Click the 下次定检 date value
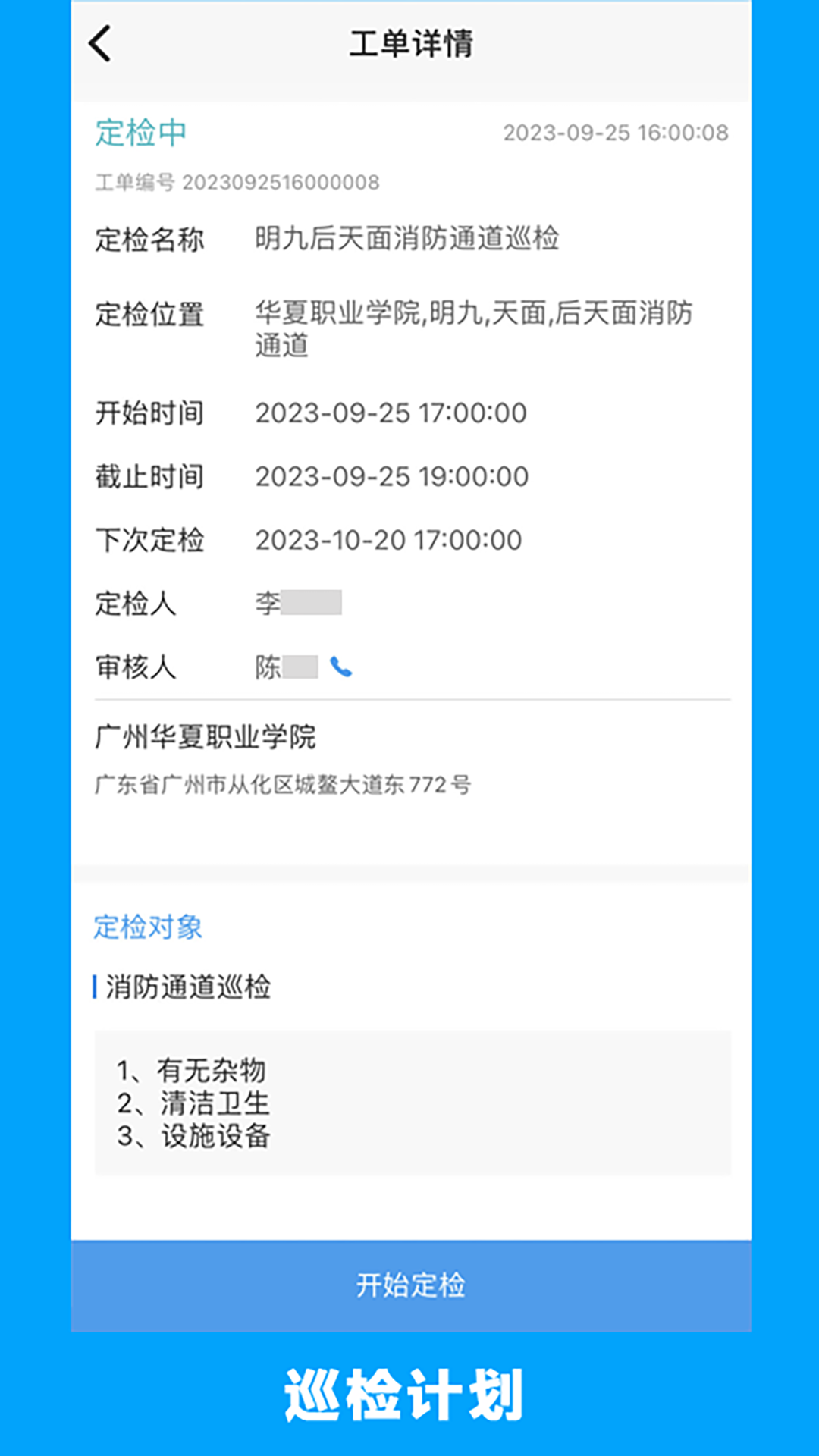819x1456 pixels. click(388, 540)
